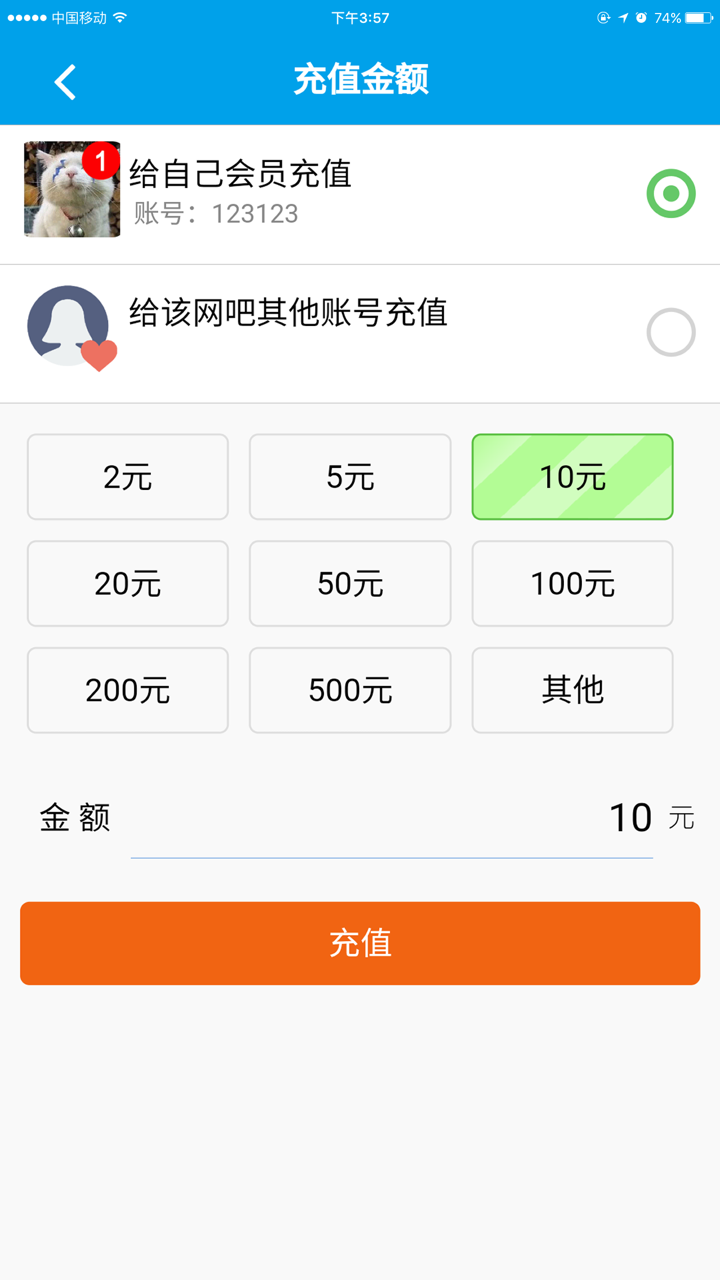Select the 其他 custom amount option
Viewport: 720px width, 1280px height.
click(572, 690)
